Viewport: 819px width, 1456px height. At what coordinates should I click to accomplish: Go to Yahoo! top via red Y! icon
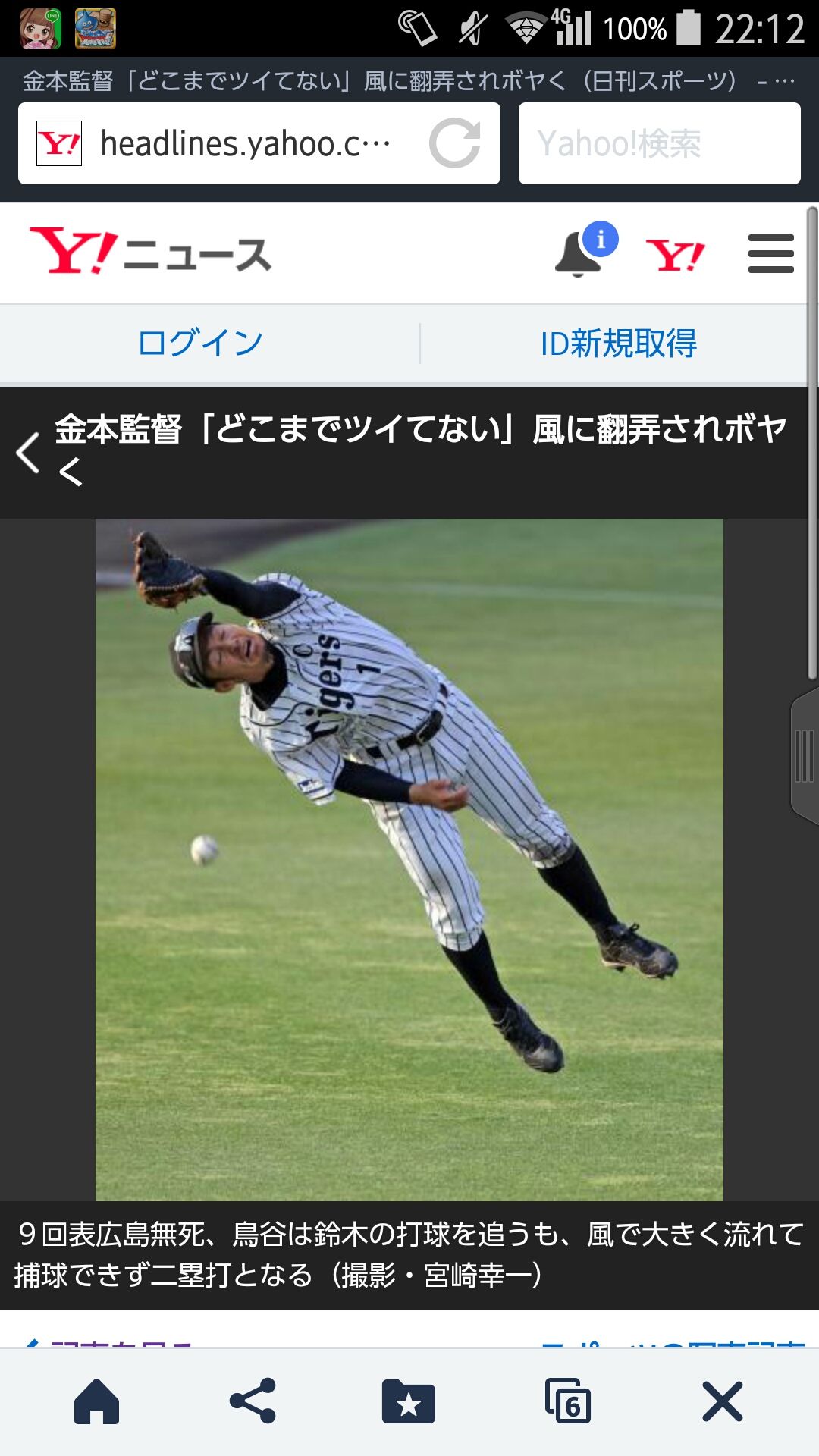pyautogui.click(x=675, y=255)
